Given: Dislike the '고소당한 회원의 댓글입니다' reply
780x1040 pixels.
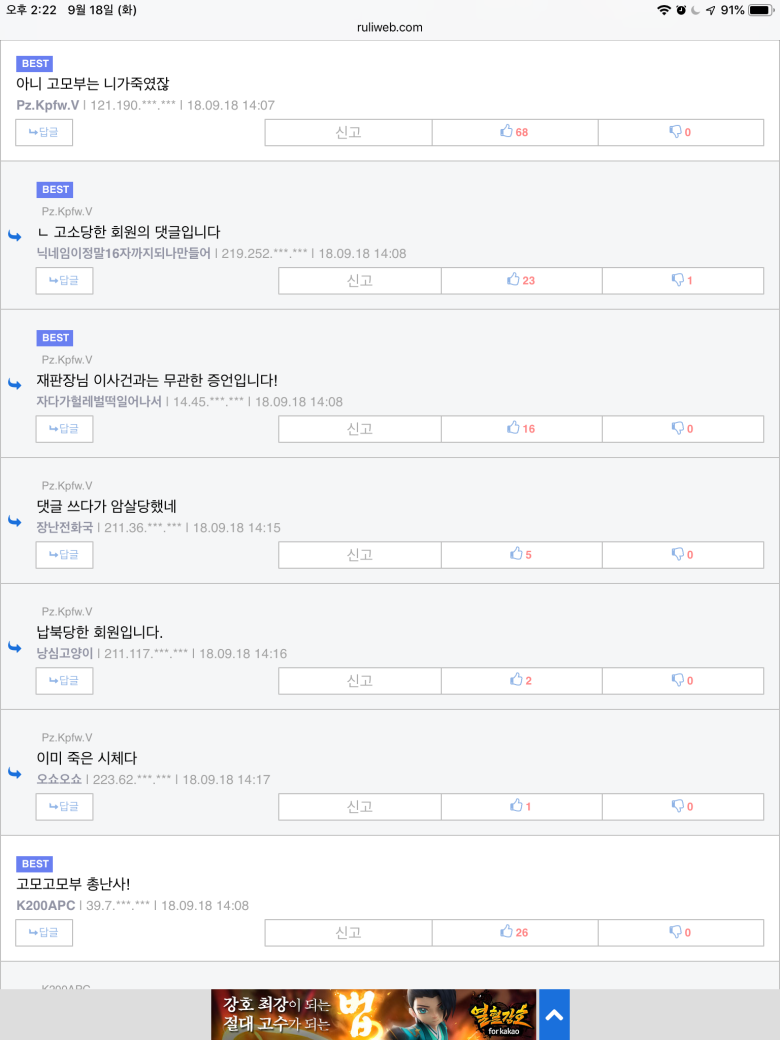Looking at the screenshot, I should click(x=682, y=280).
